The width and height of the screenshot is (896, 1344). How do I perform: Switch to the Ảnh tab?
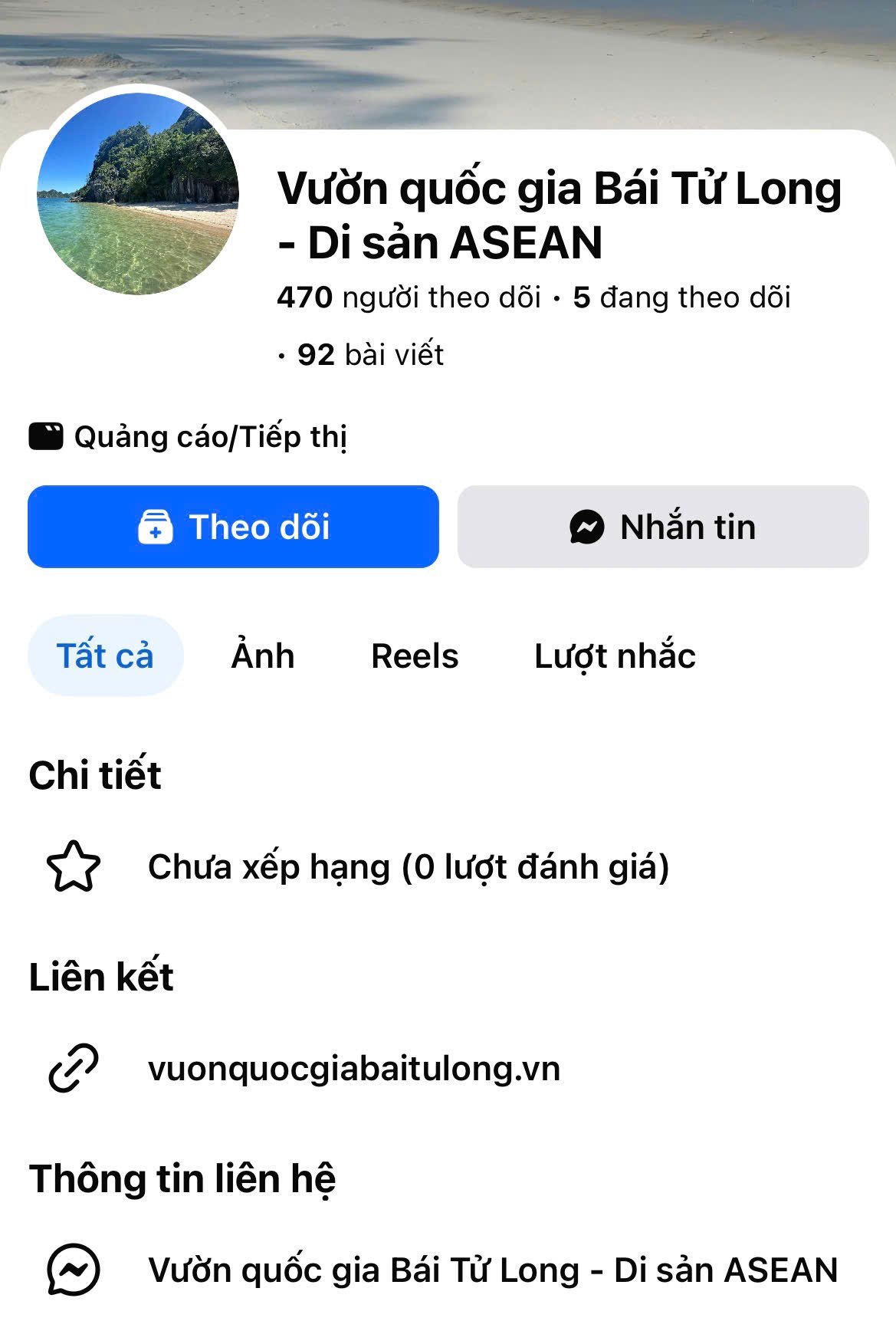(263, 656)
